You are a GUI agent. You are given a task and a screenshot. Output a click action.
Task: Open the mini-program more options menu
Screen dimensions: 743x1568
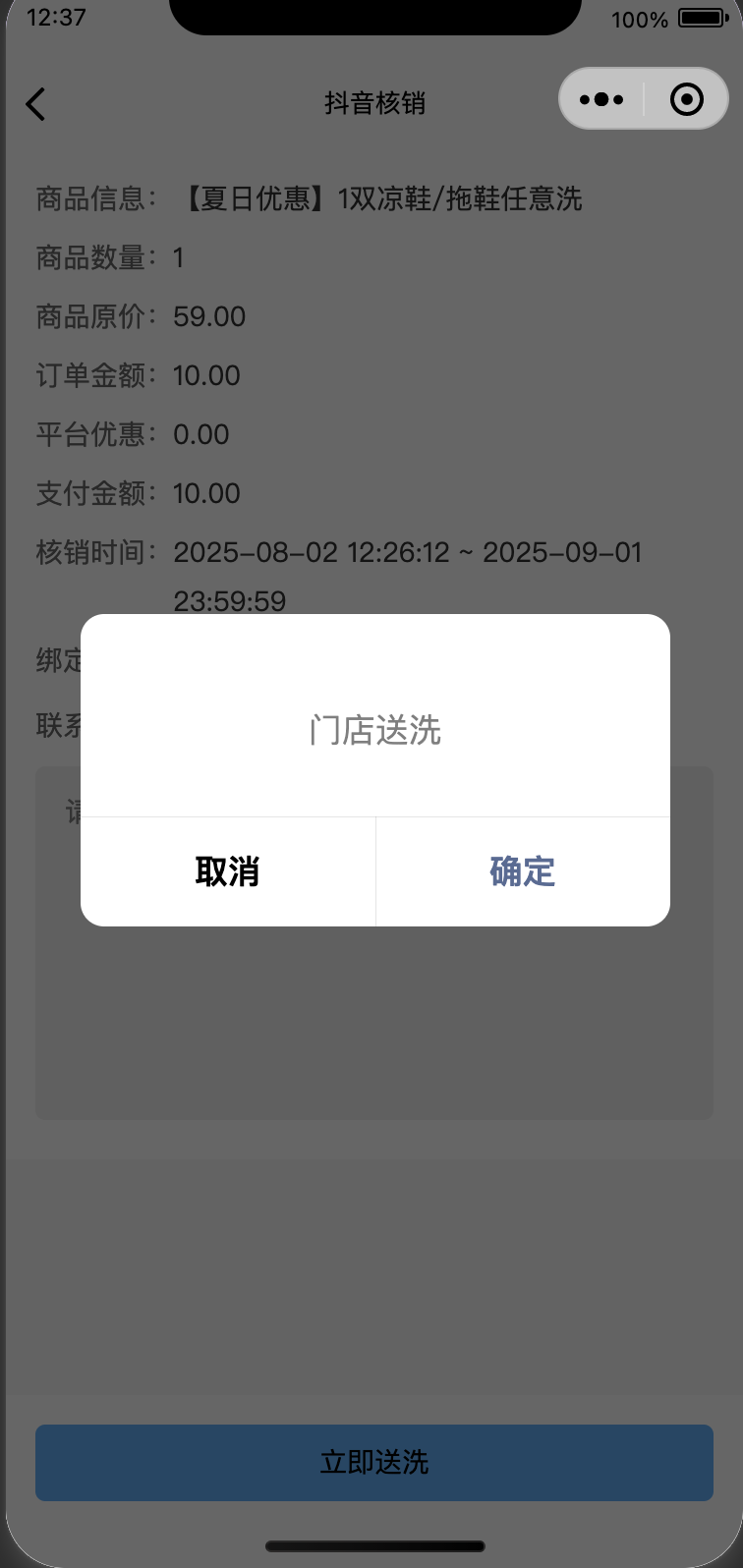coord(600,98)
